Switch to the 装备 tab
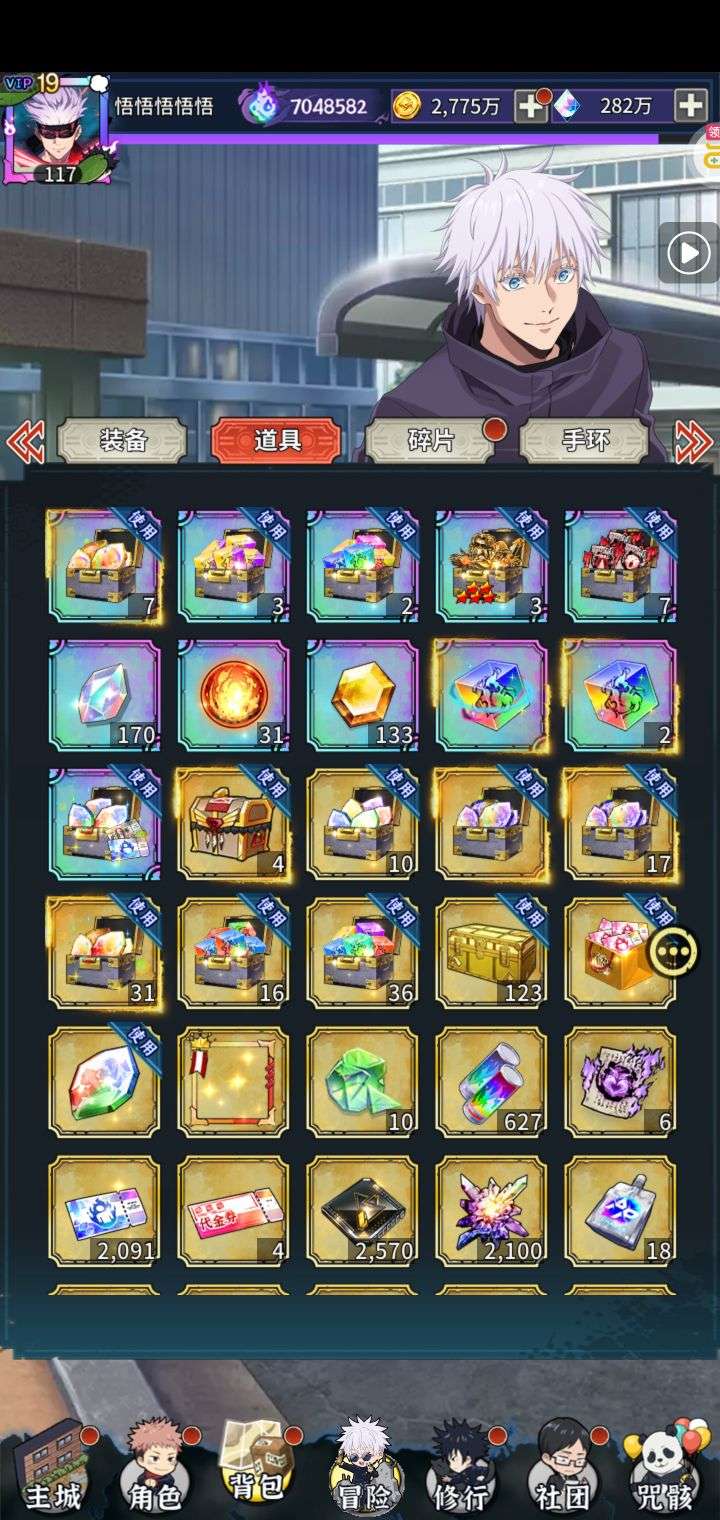This screenshot has height=1520, width=720. (x=123, y=440)
